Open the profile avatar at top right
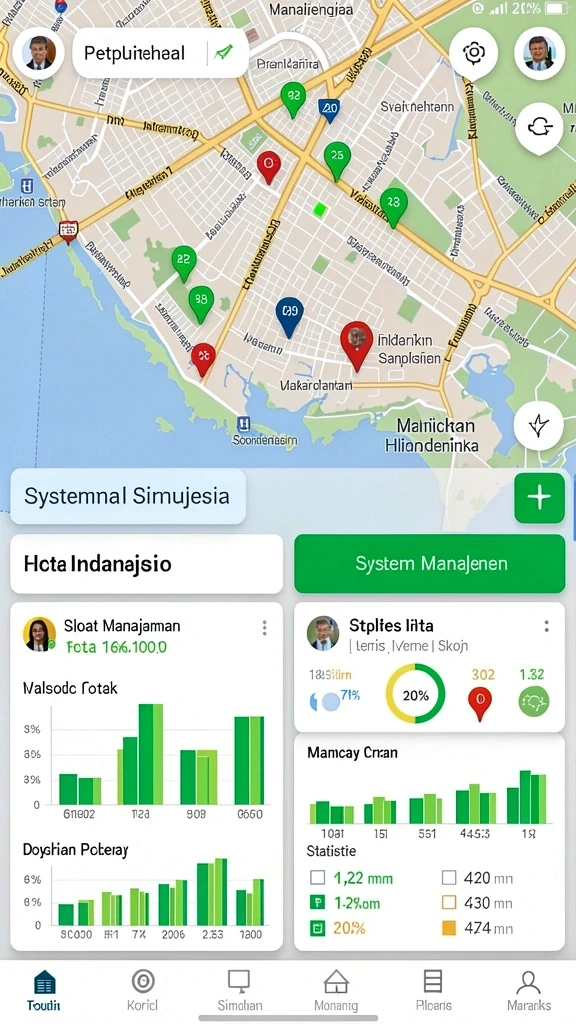 [x=539, y=53]
